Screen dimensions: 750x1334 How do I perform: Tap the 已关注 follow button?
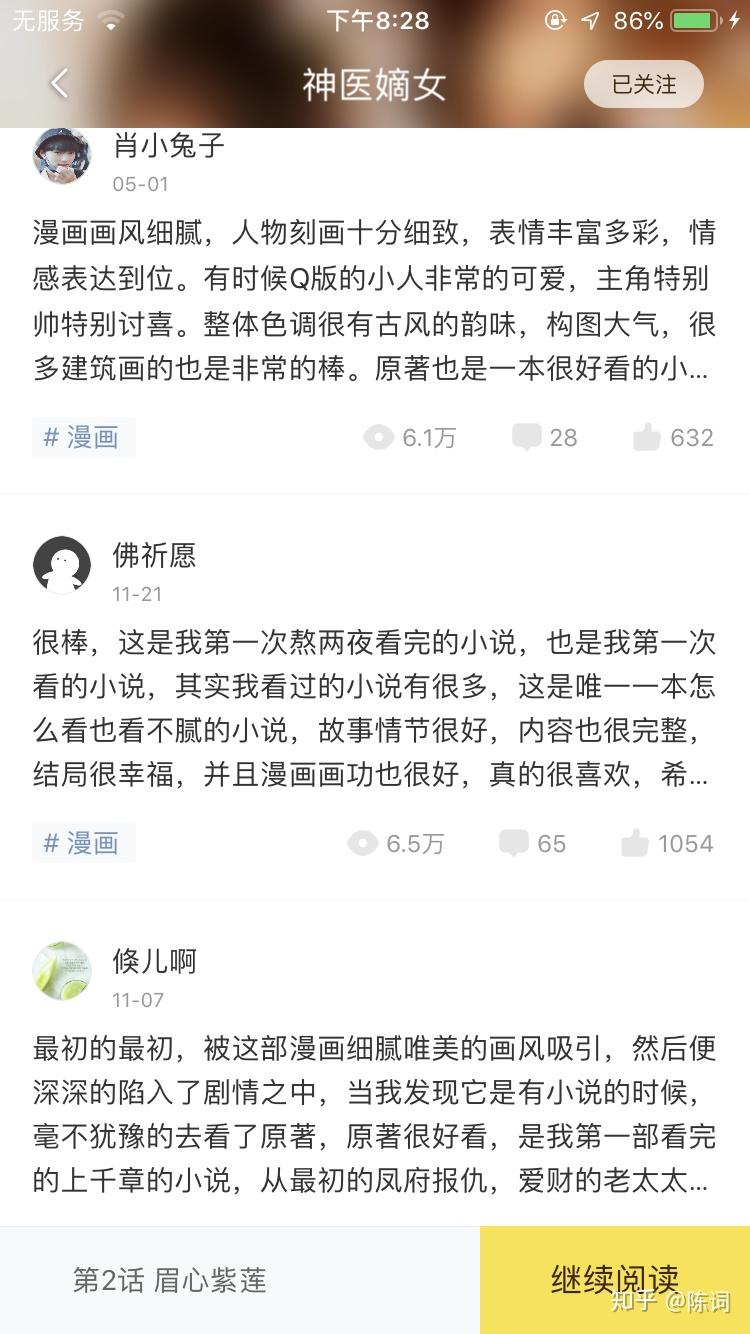point(643,84)
